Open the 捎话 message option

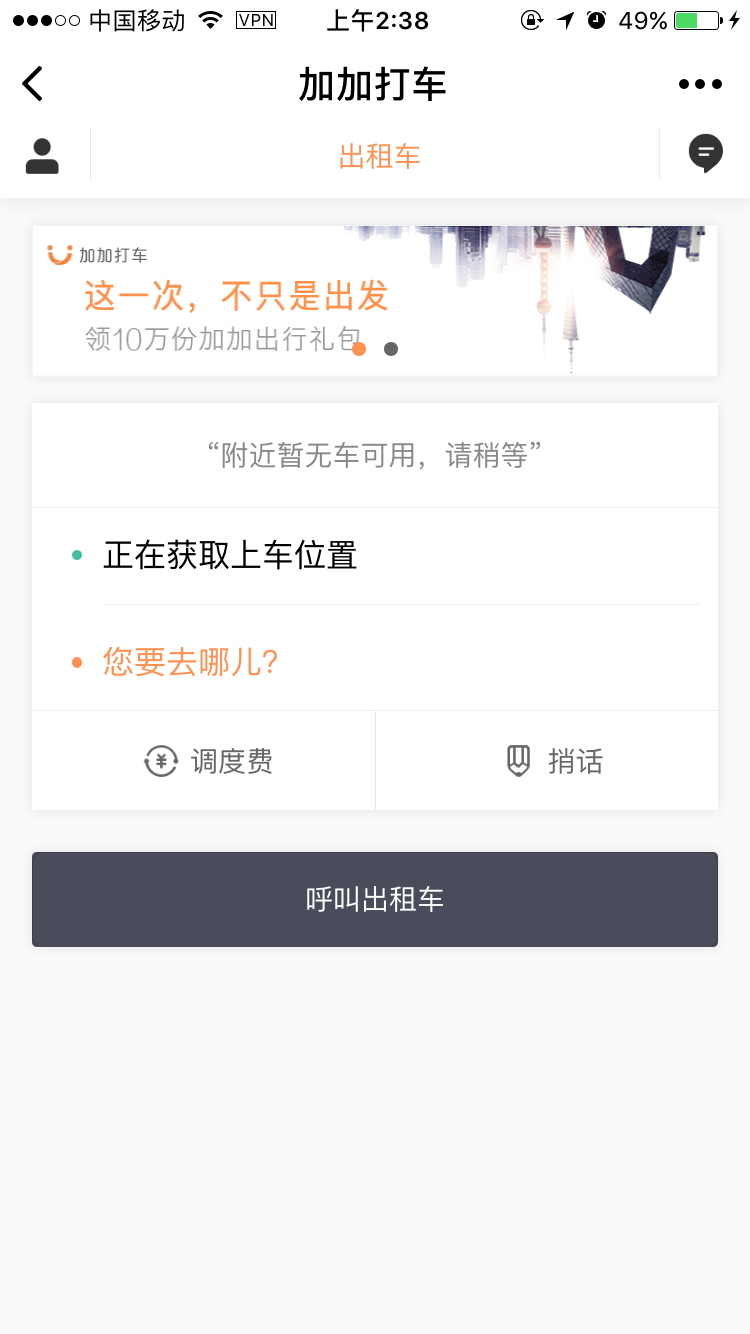[x=547, y=761]
